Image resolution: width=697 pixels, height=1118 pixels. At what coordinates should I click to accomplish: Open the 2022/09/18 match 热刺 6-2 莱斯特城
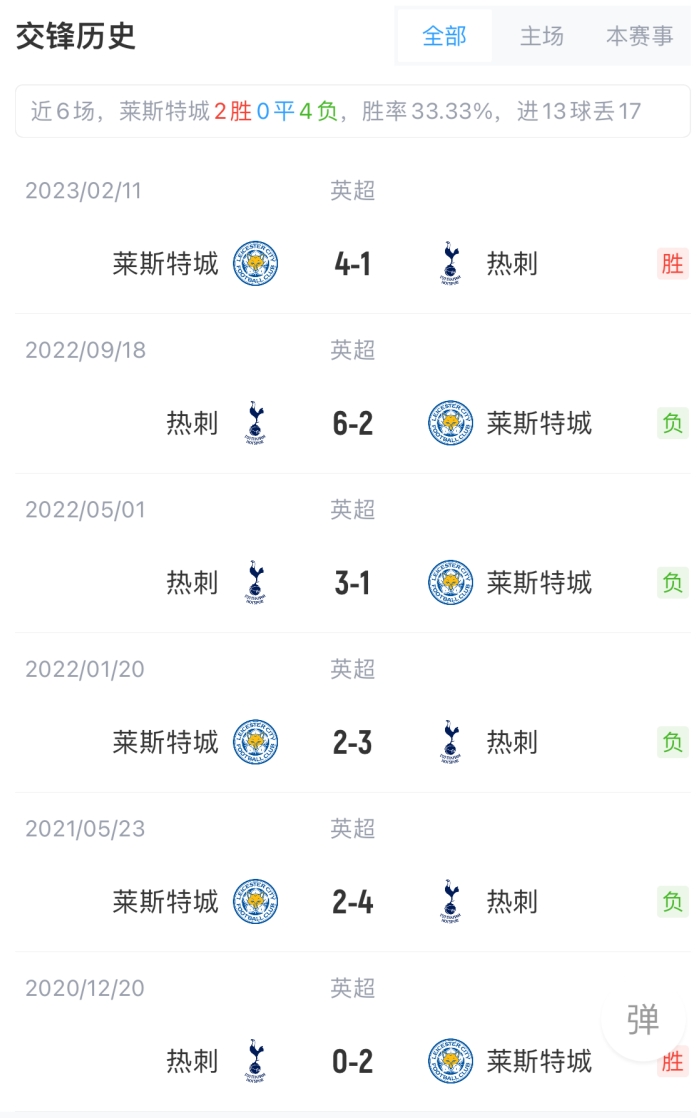pos(352,394)
